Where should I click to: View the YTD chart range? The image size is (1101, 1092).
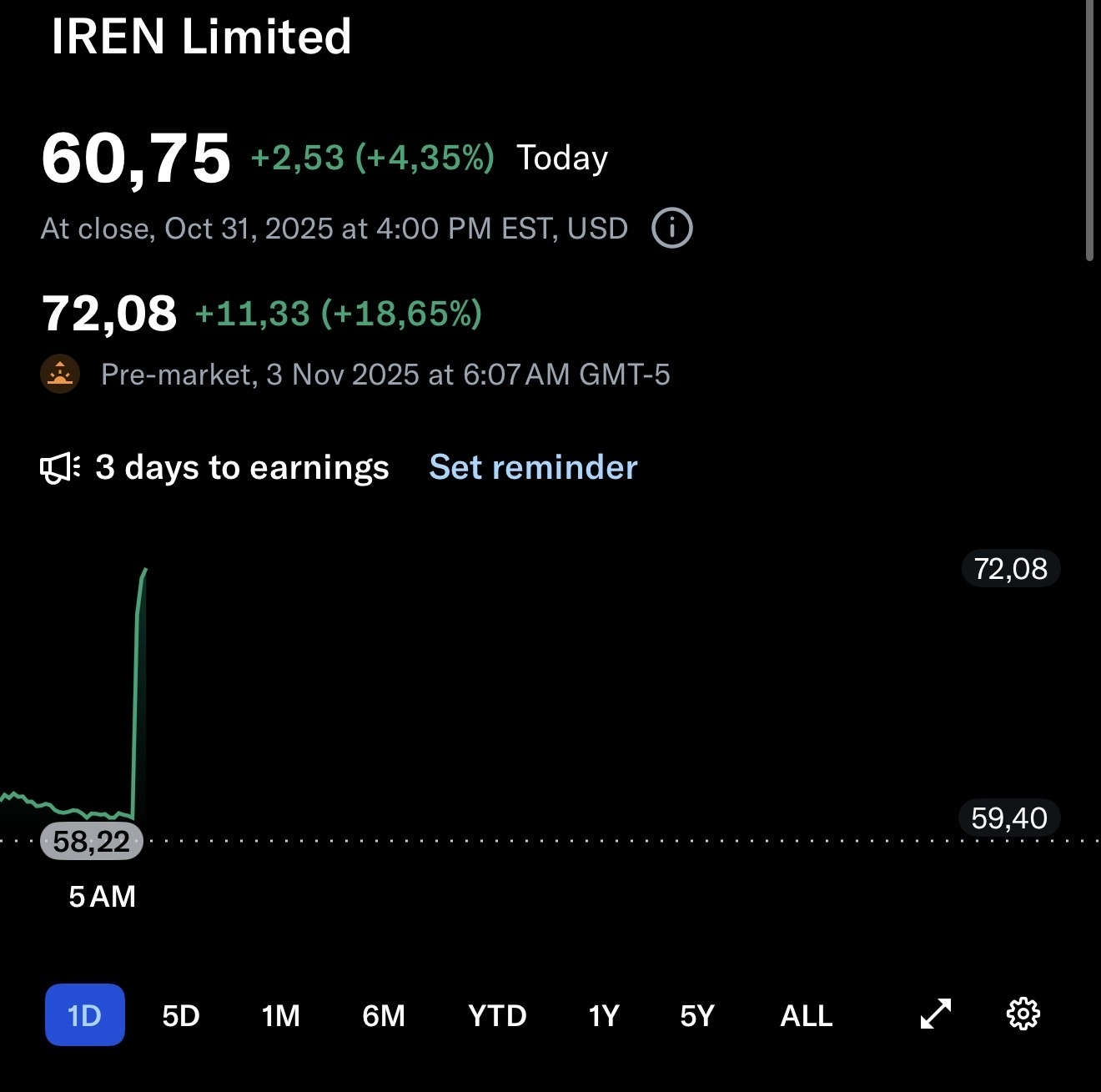(497, 1015)
